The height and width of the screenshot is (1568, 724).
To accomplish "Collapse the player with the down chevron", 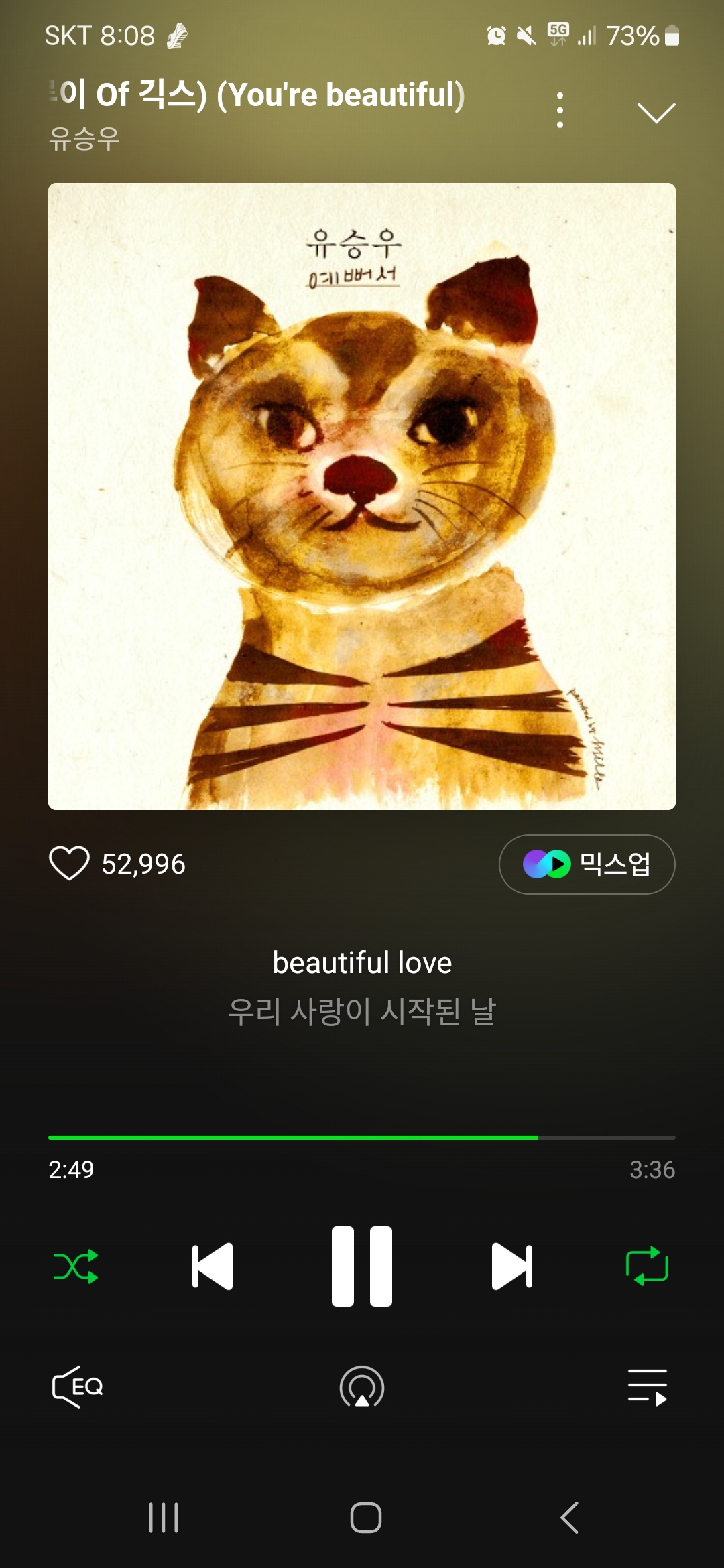I will (656, 113).
